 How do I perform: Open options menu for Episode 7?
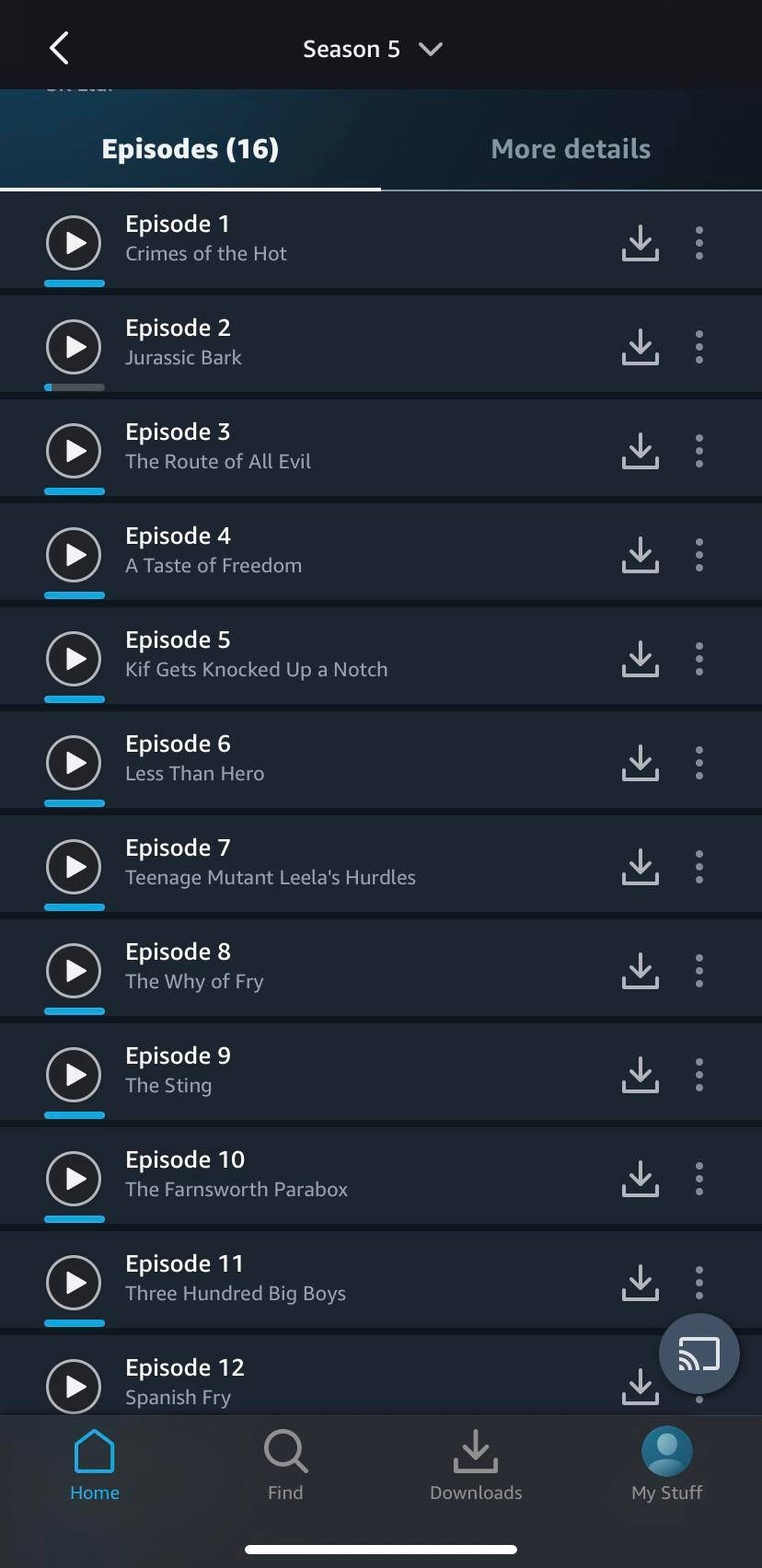pyautogui.click(x=698, y=866)
